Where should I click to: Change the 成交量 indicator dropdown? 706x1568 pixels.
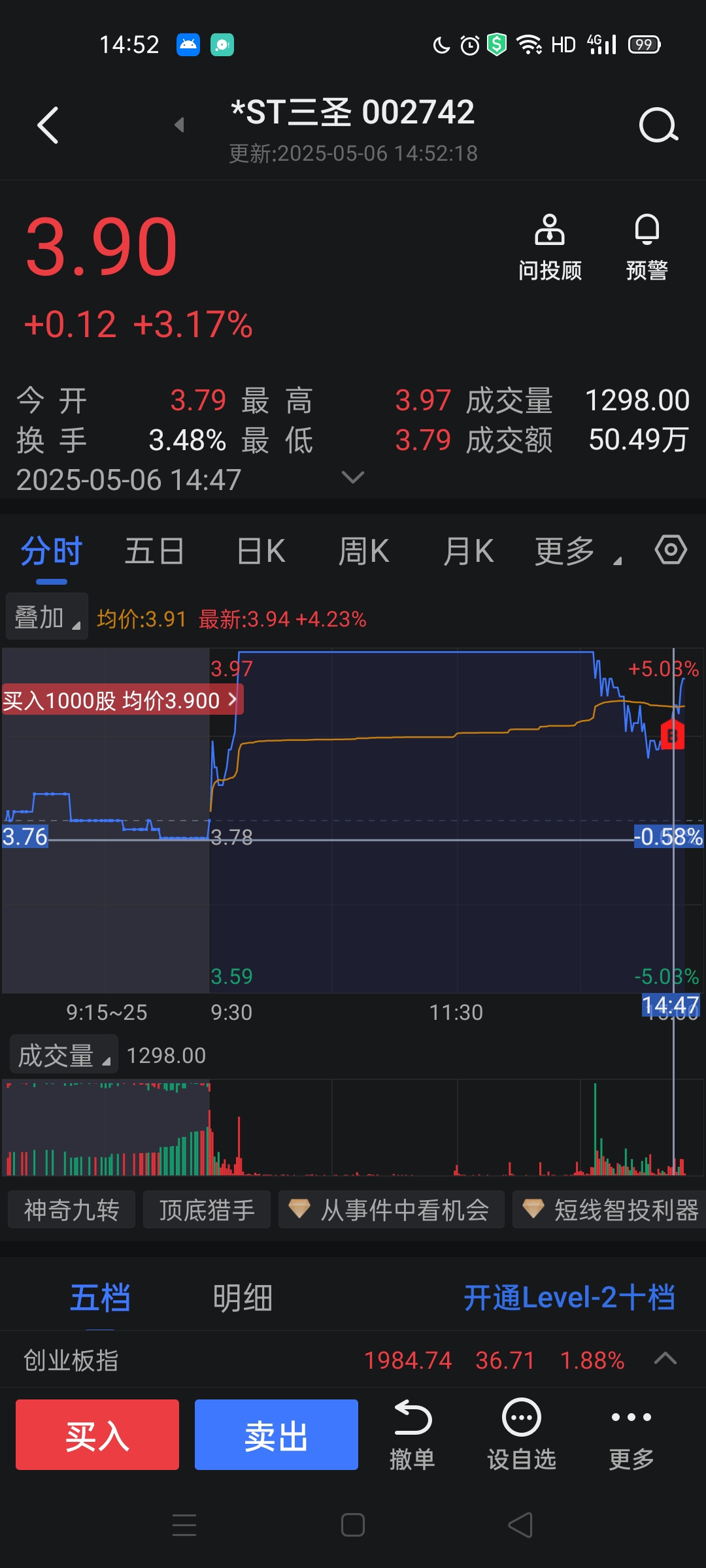[64, 1055]
